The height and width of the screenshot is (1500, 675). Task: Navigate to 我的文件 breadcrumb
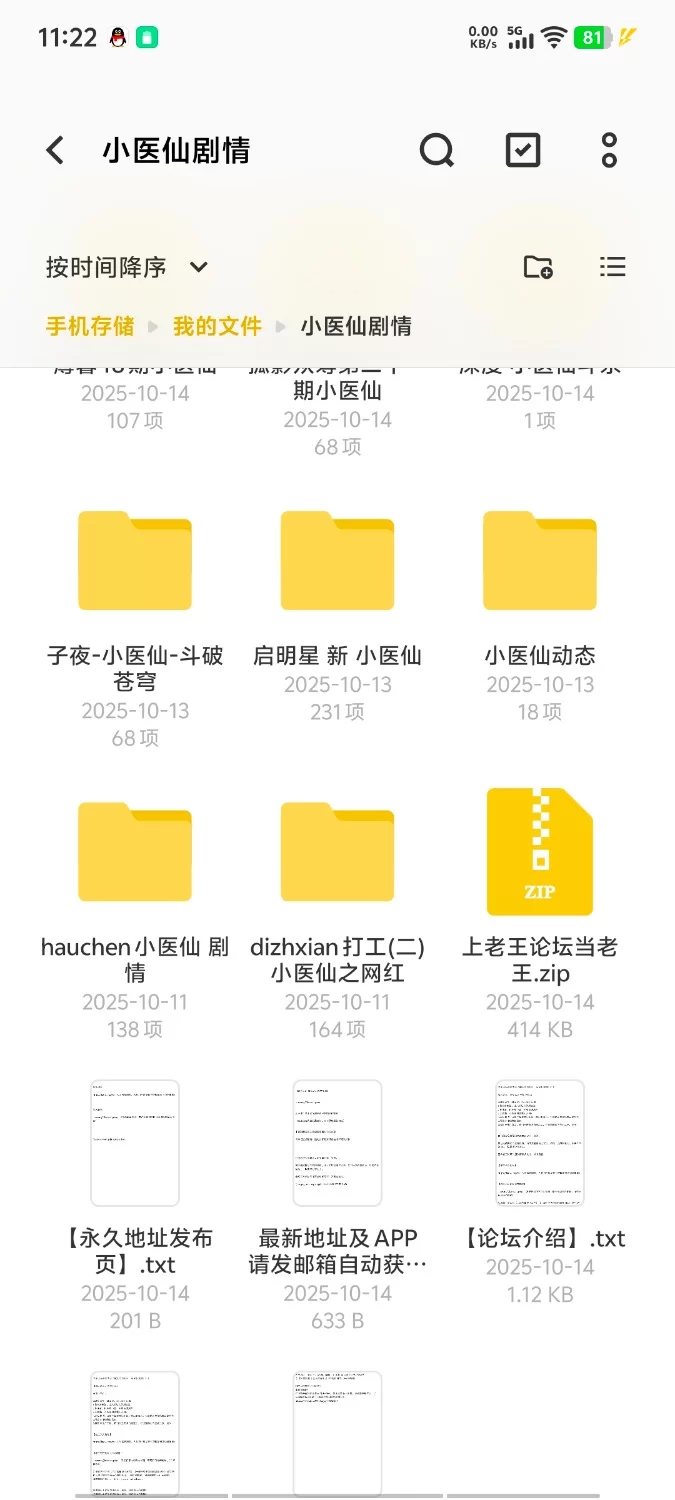tap(217, 326)
